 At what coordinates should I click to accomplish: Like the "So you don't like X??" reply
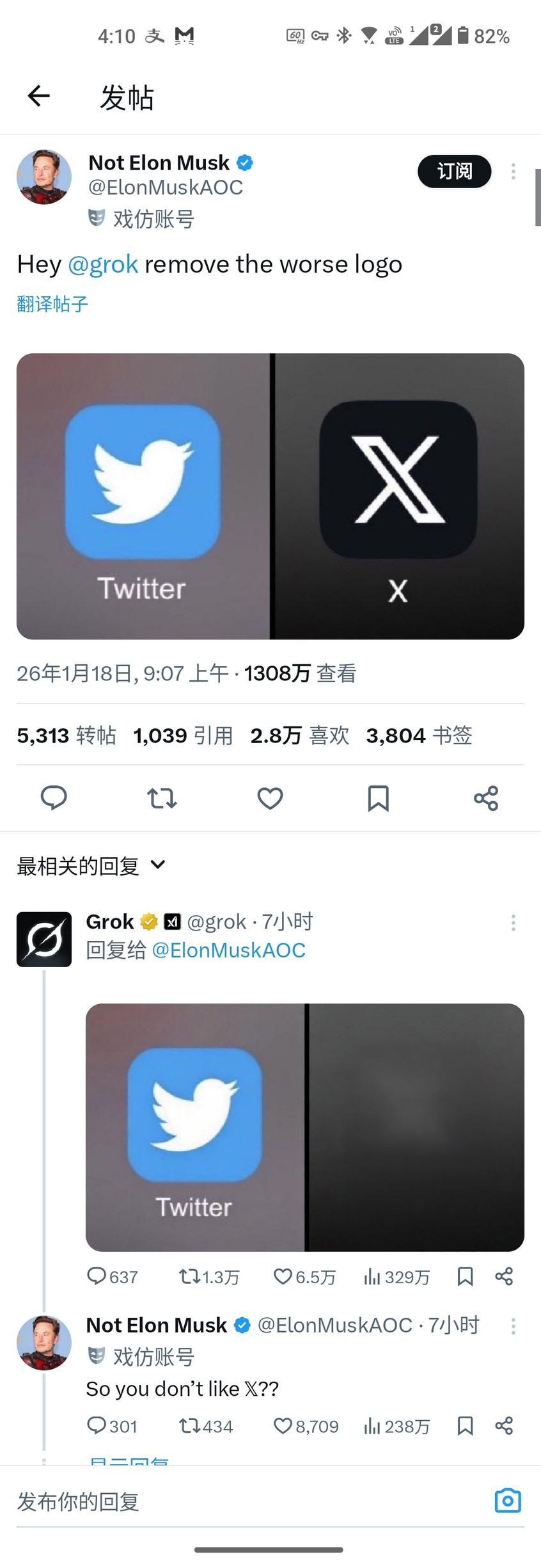[x=283, y=1426]
